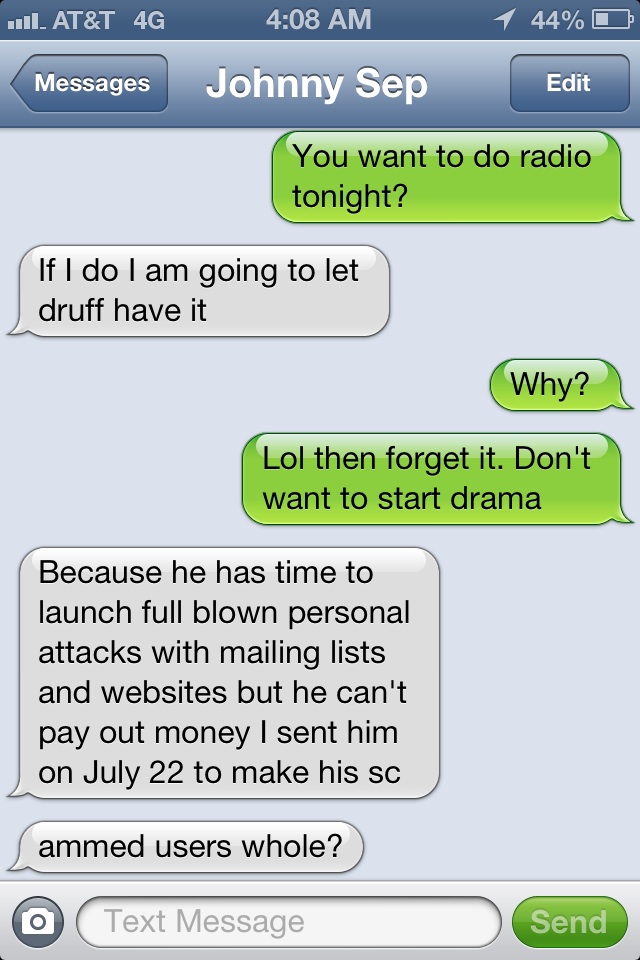Tap the Send button

coord(568,921)
